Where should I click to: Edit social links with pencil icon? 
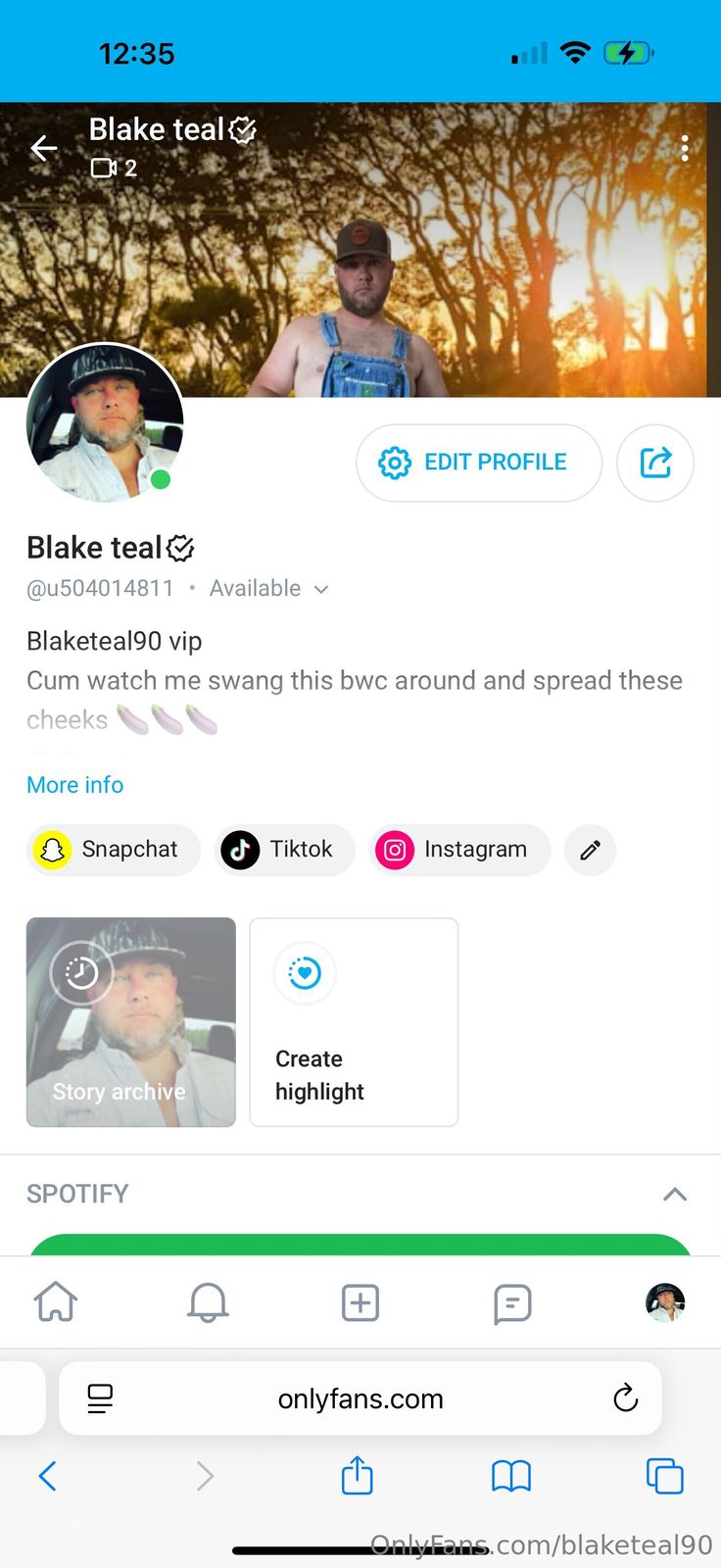(x=590, y=850)
